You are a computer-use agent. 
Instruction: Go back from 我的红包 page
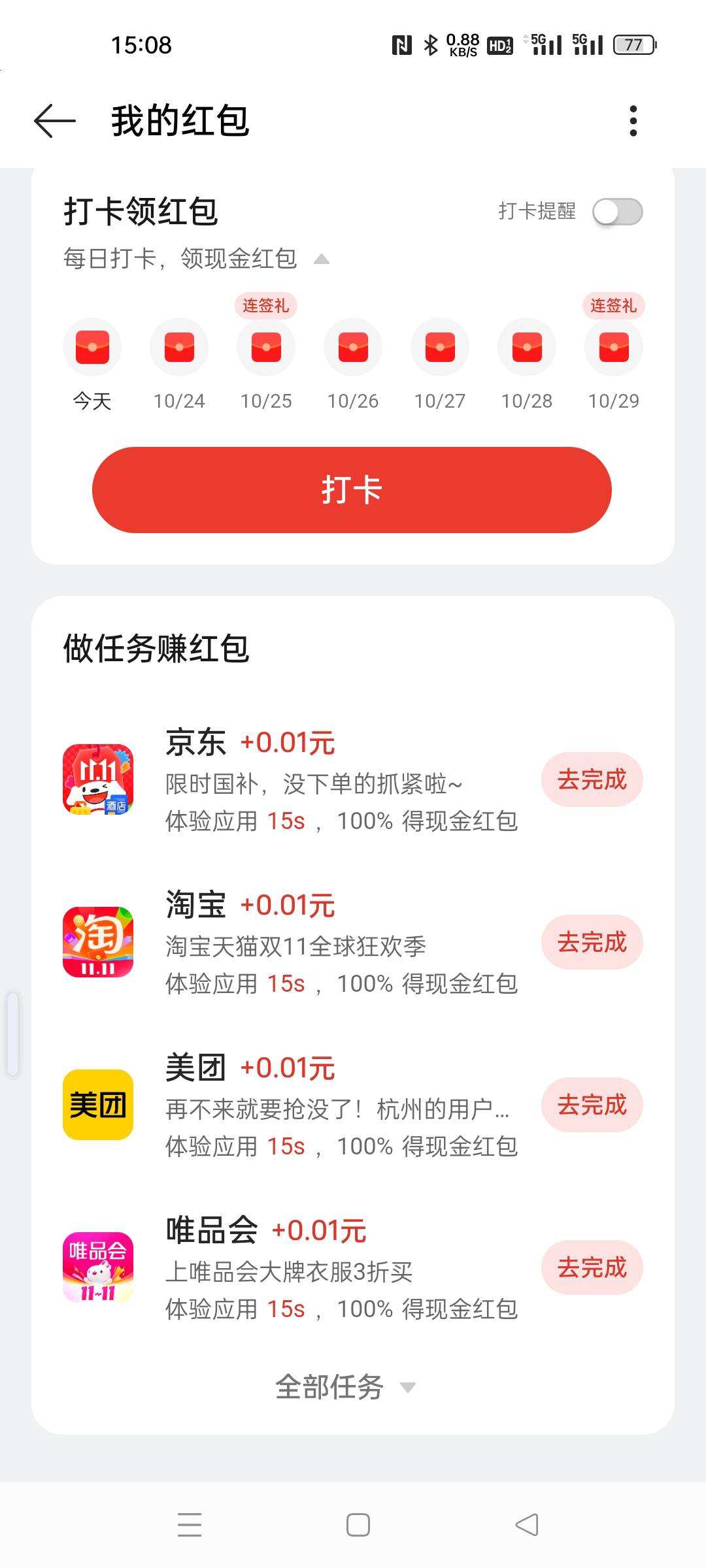(55, 121)
